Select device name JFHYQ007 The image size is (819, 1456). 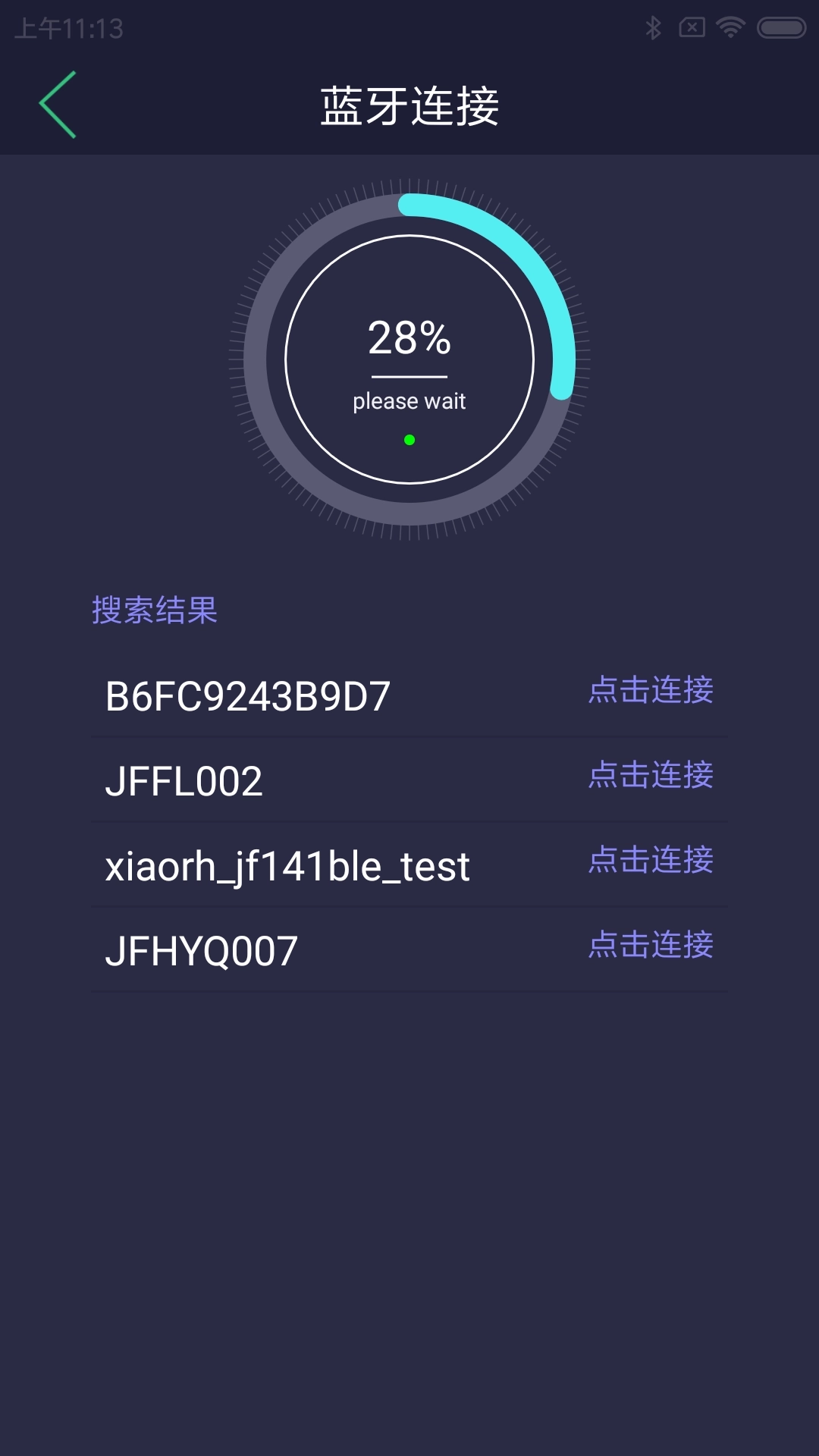[200, 949]
